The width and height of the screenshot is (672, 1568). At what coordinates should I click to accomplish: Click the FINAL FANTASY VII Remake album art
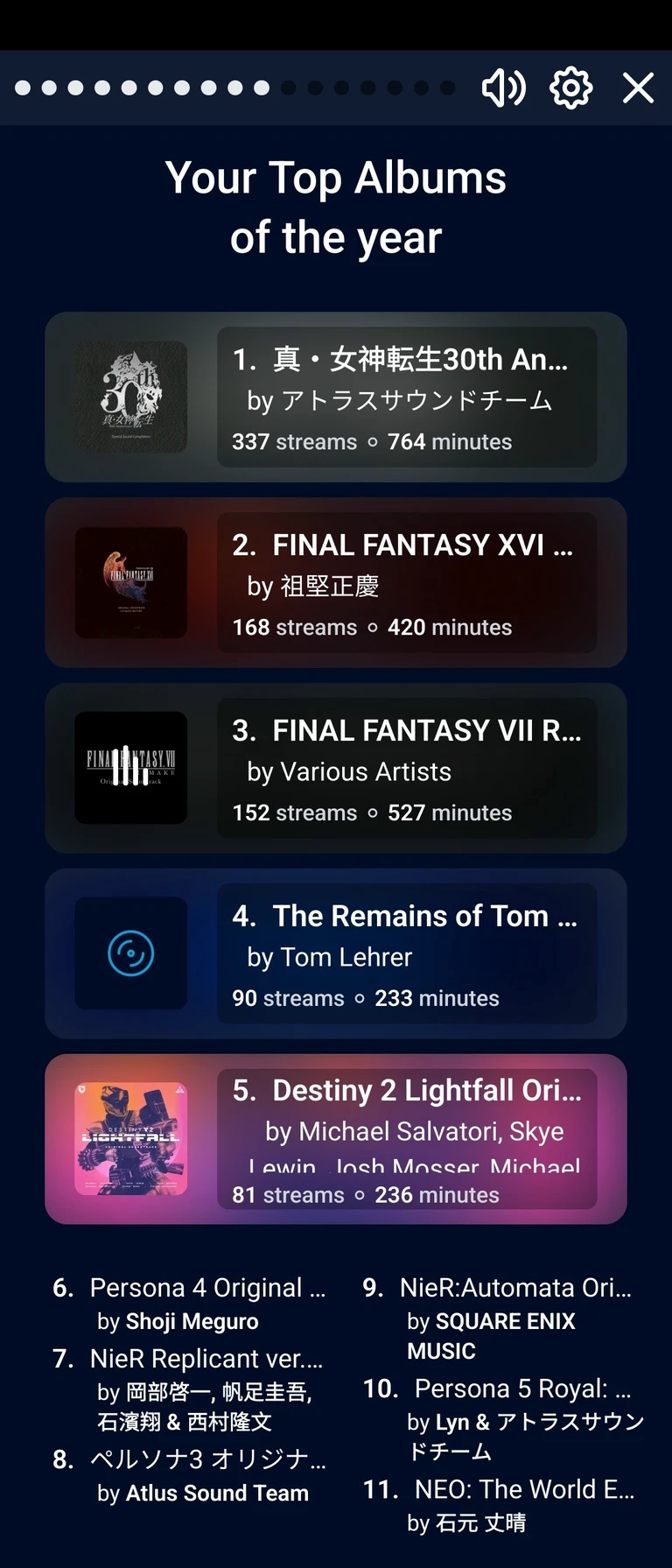click(x=131, y=767)
